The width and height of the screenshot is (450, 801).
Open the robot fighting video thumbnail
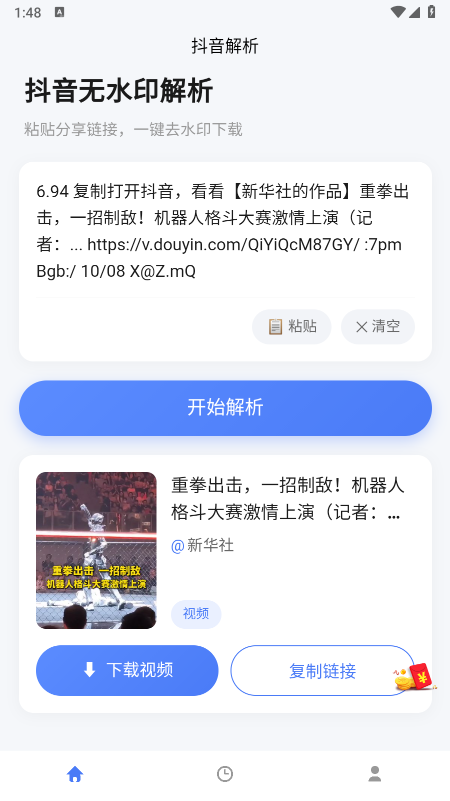point(96,550)
